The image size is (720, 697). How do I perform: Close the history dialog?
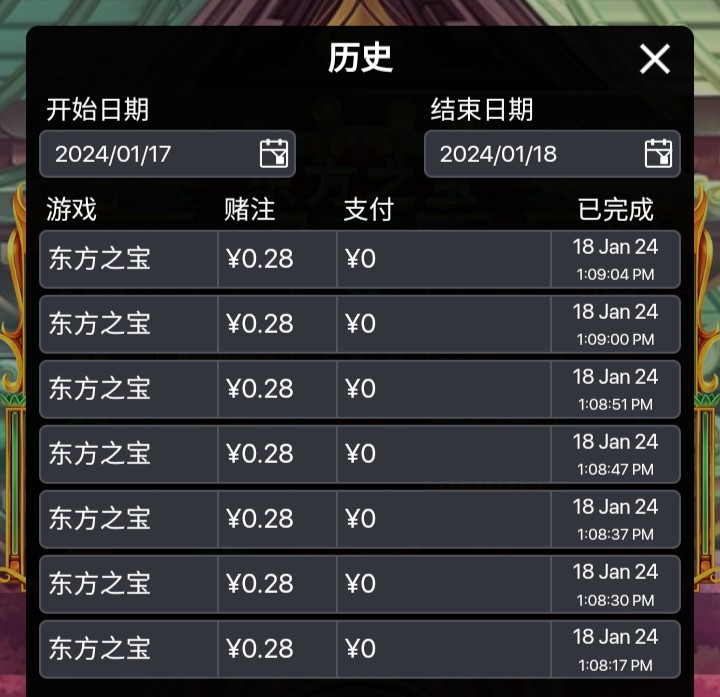coord(655,59)
